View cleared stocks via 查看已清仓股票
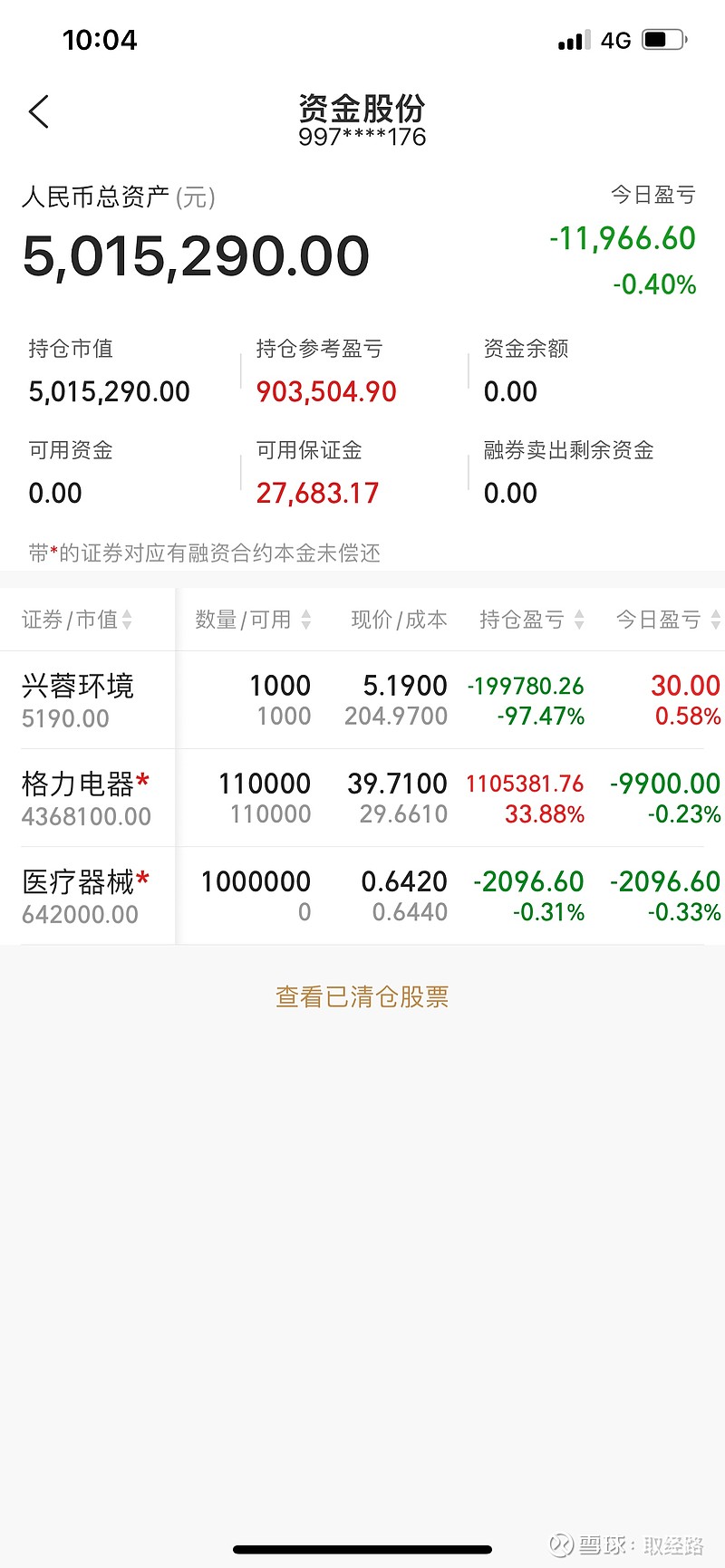The image size is (725, 1568). 362,996
